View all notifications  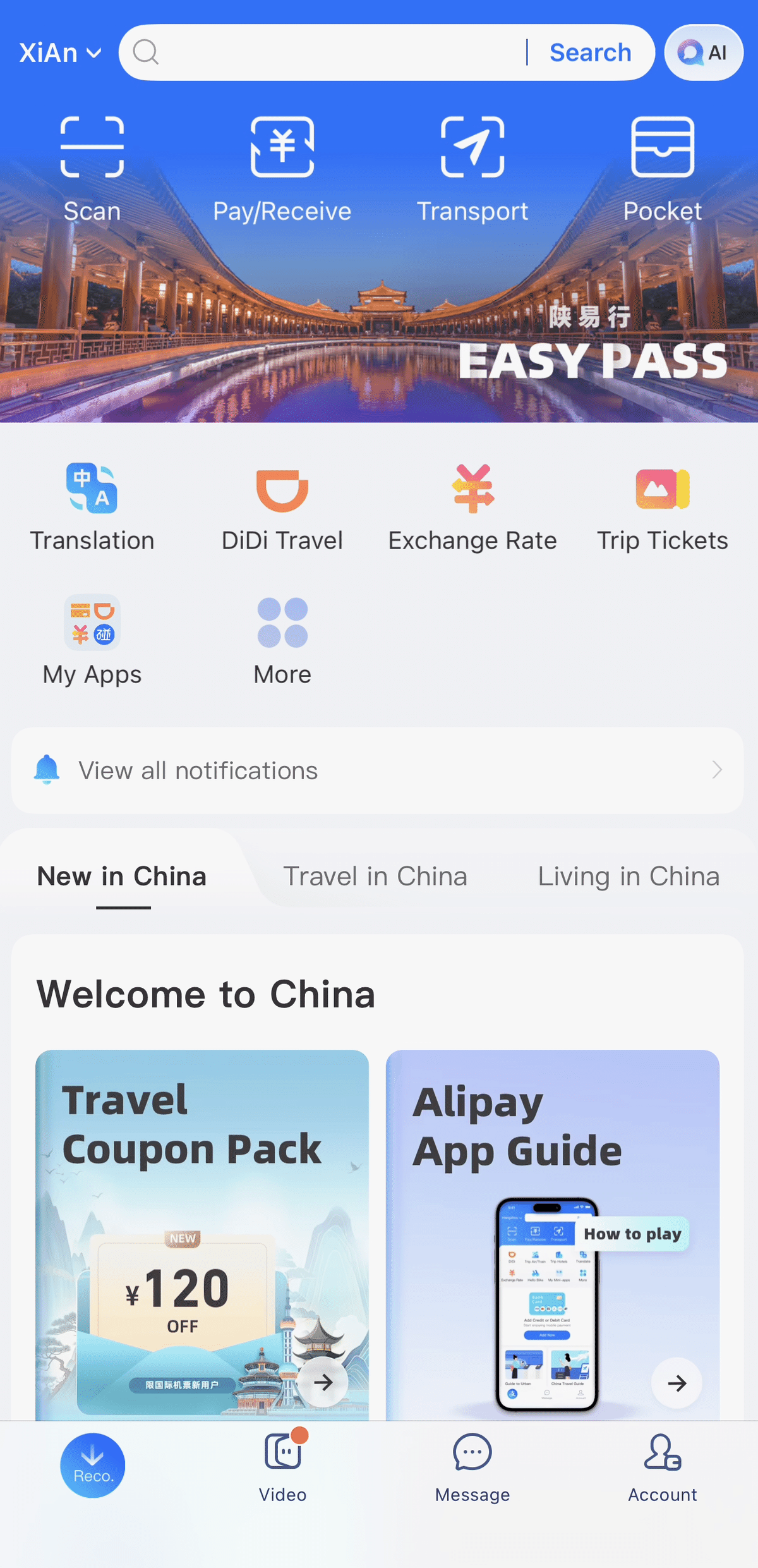point(377,770)
